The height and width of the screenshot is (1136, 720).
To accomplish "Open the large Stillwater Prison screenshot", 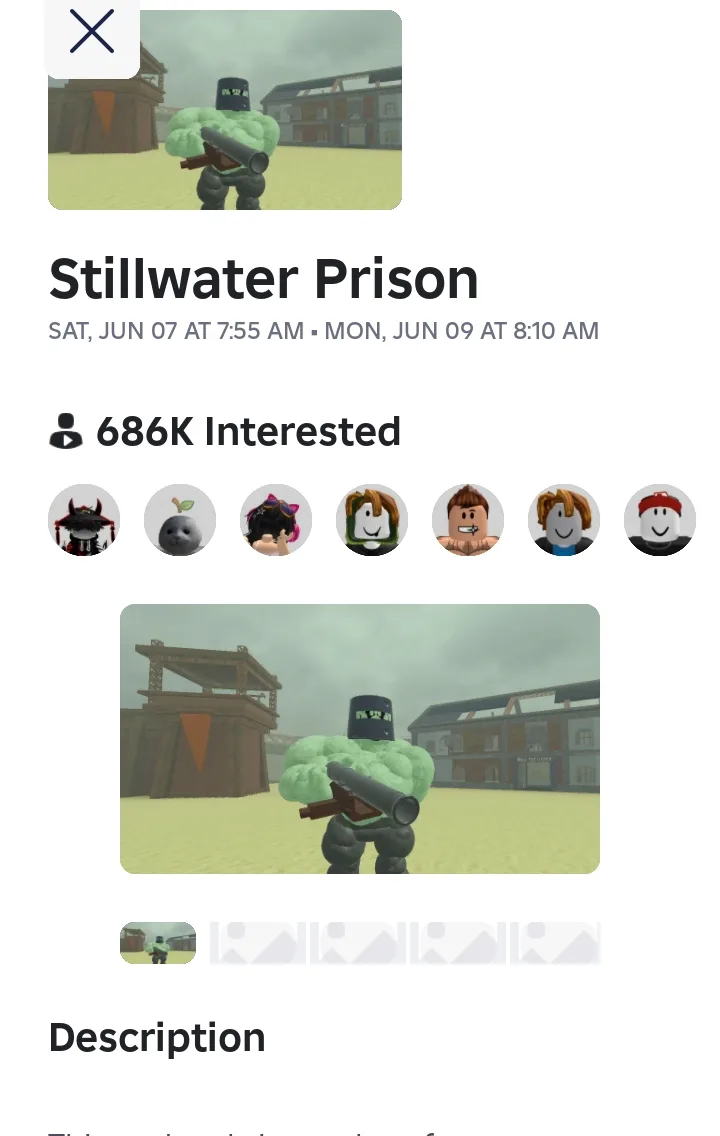I will (360, 738).
